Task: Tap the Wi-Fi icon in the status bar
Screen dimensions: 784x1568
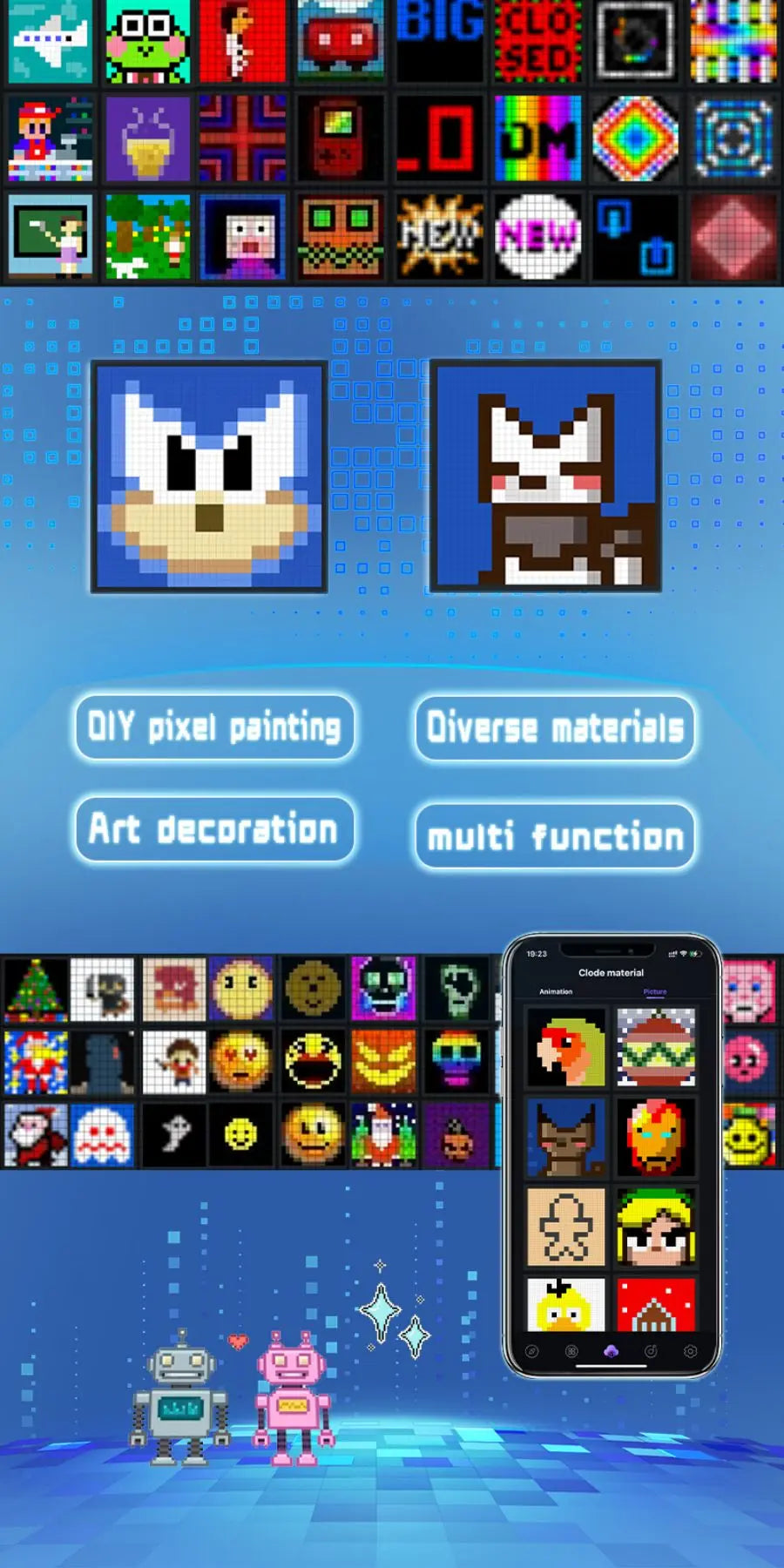Action: (x=684, y=952)
